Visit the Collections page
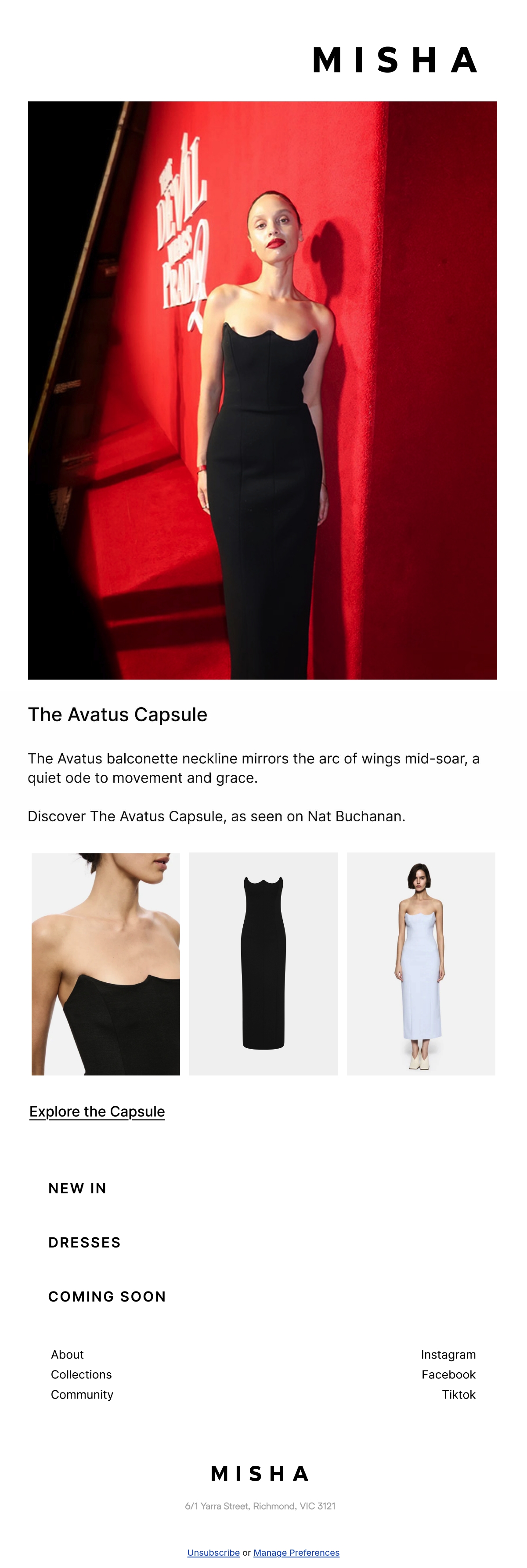The height and width of the screenshot is (1568, 527). pos(81,1374)
